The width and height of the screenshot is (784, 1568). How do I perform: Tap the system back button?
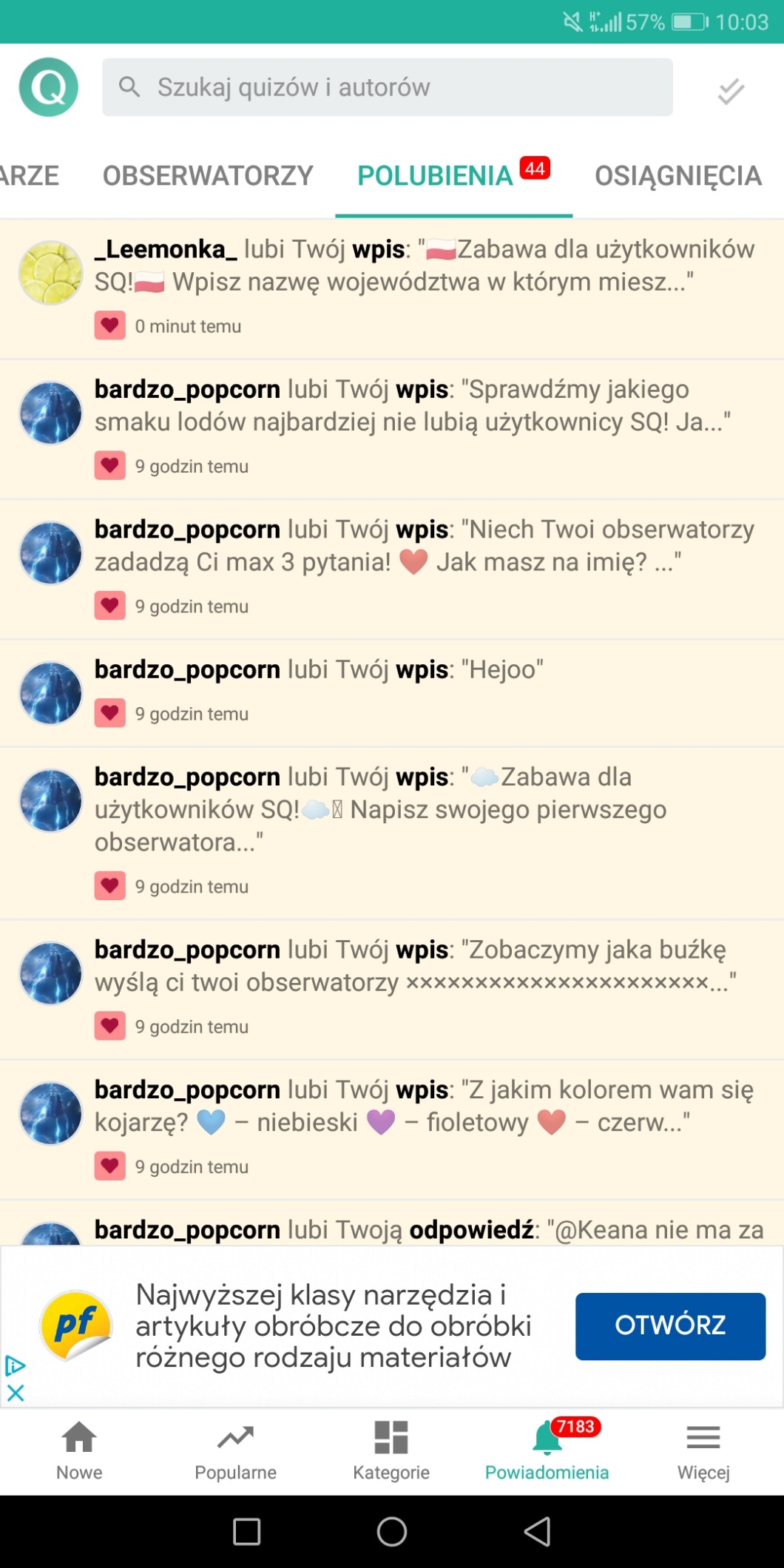tap(537, 1531)
